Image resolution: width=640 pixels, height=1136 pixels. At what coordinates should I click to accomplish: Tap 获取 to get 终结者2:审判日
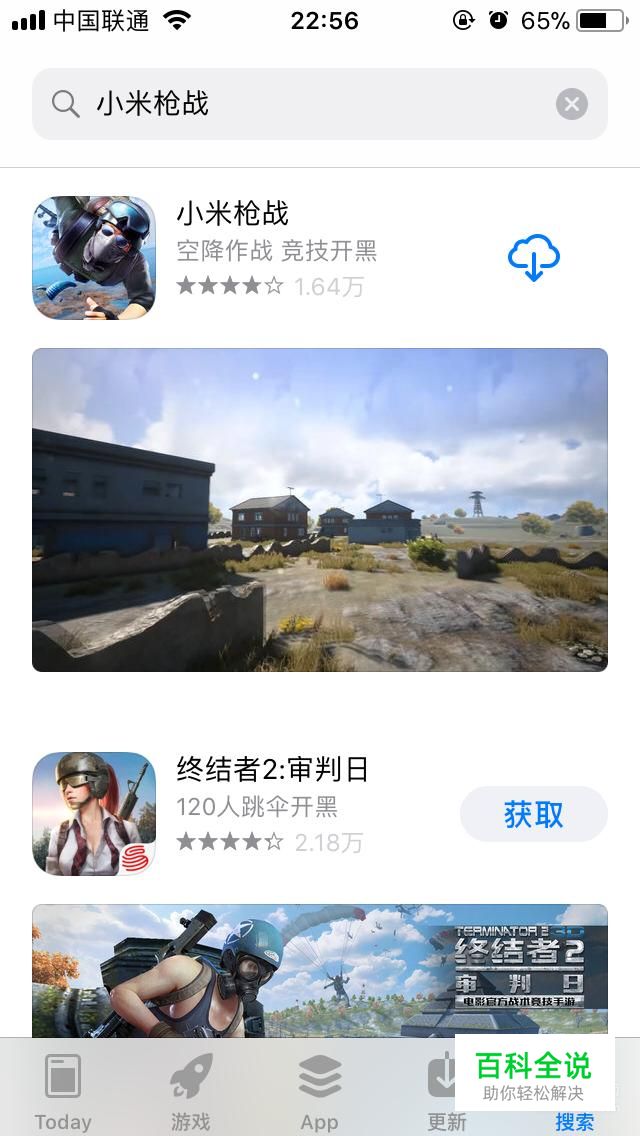pos(534,814)
